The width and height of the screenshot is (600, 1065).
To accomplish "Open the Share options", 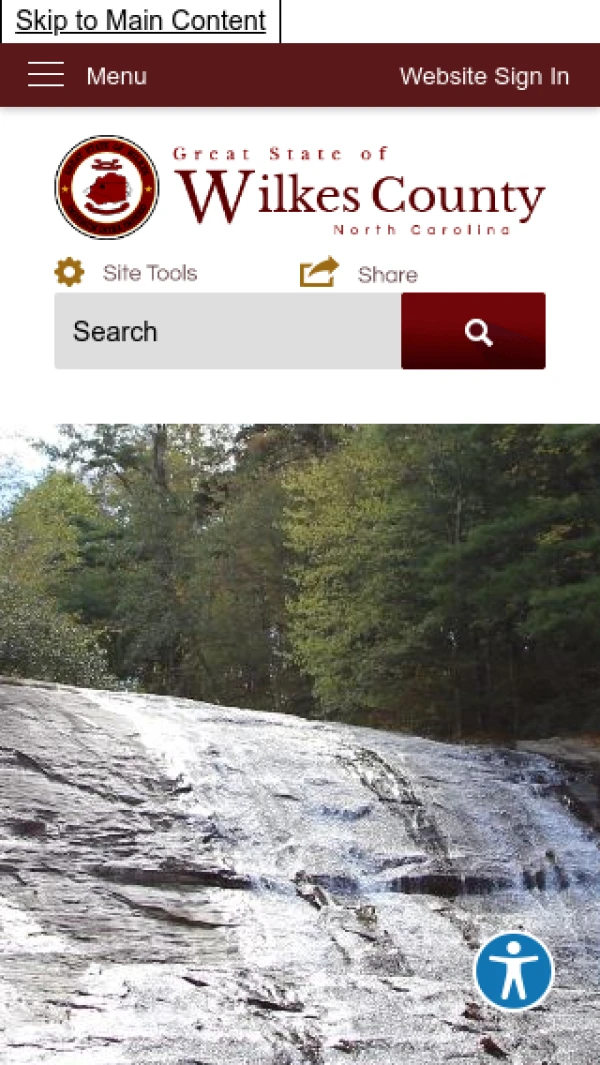I will [360, 274].
